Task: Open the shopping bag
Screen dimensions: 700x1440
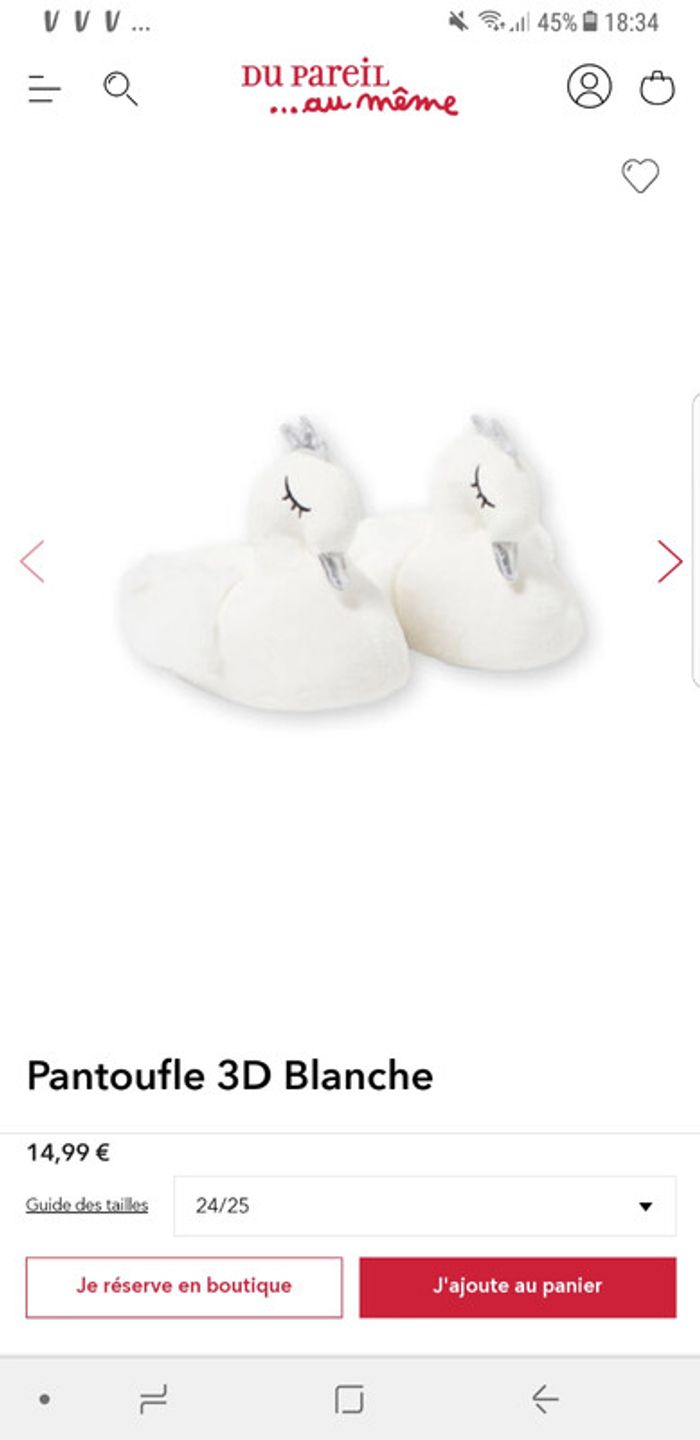Action: (657, 87)
